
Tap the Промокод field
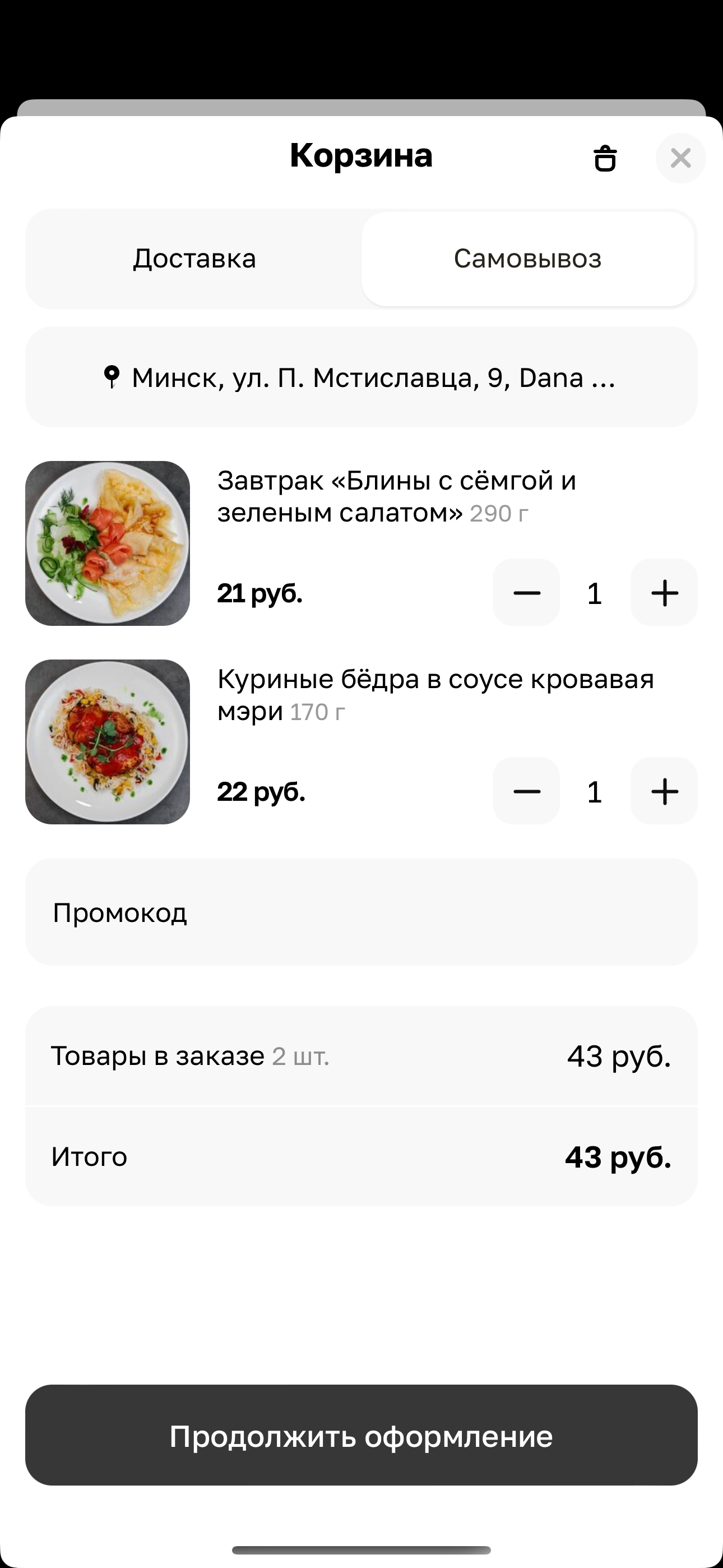pyautogui.click(x=361, y=912)
